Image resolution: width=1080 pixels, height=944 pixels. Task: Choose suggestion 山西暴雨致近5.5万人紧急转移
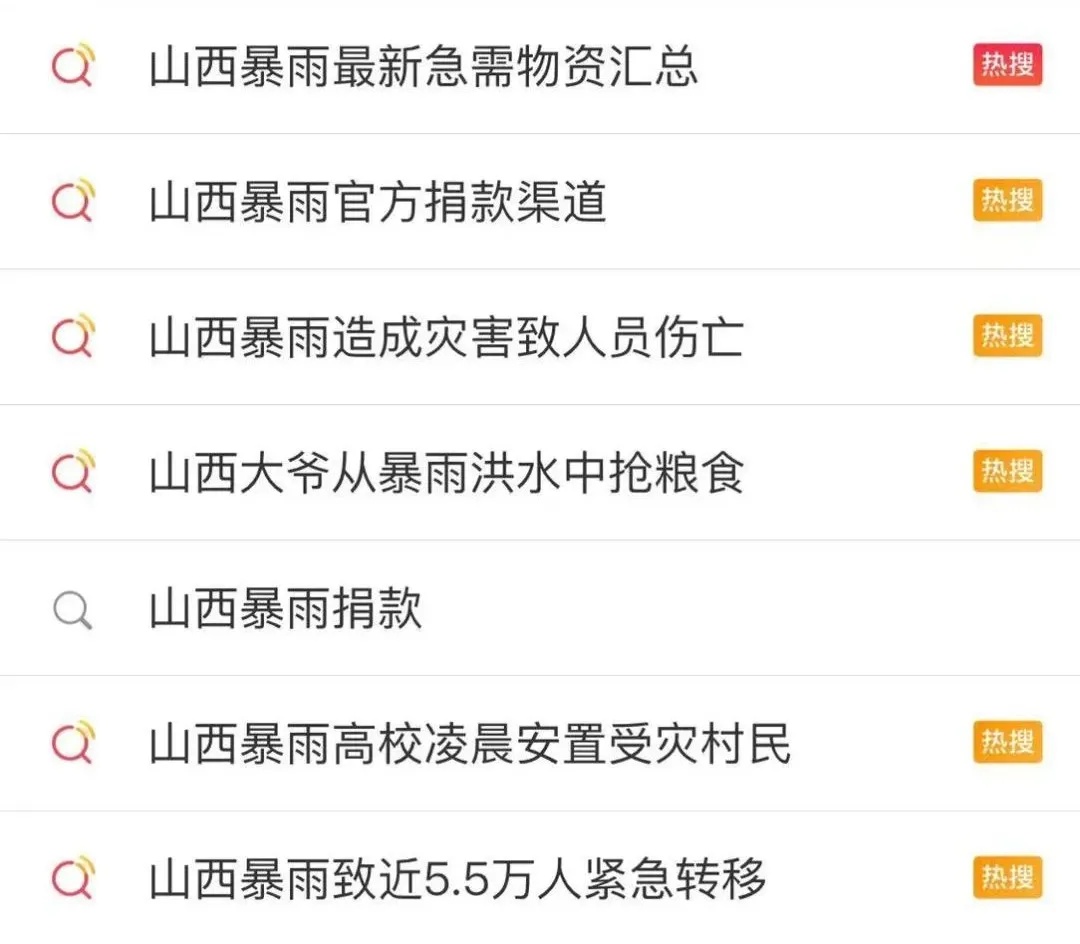[458, 880]
